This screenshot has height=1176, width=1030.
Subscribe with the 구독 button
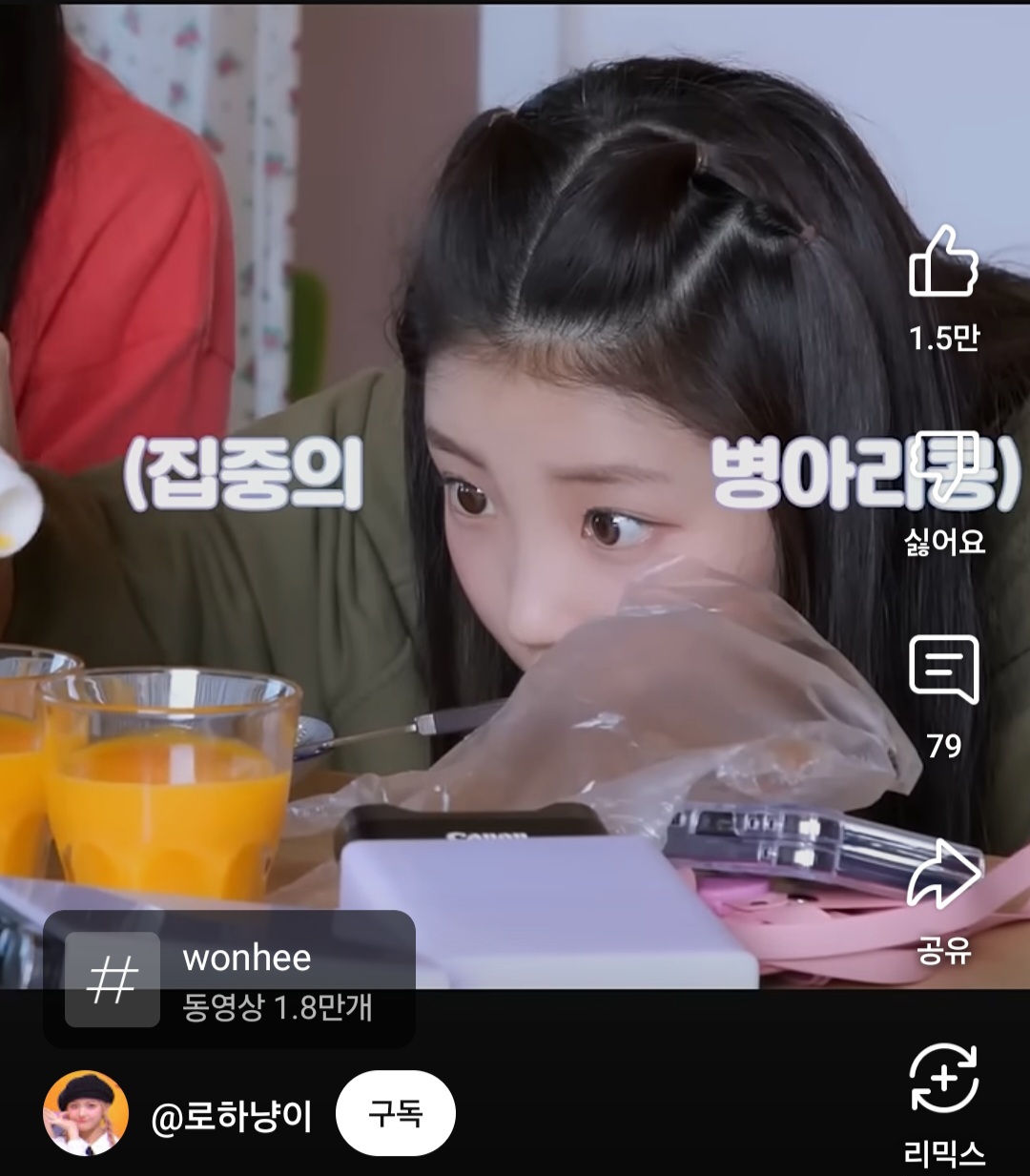[x=395, y=1113]
